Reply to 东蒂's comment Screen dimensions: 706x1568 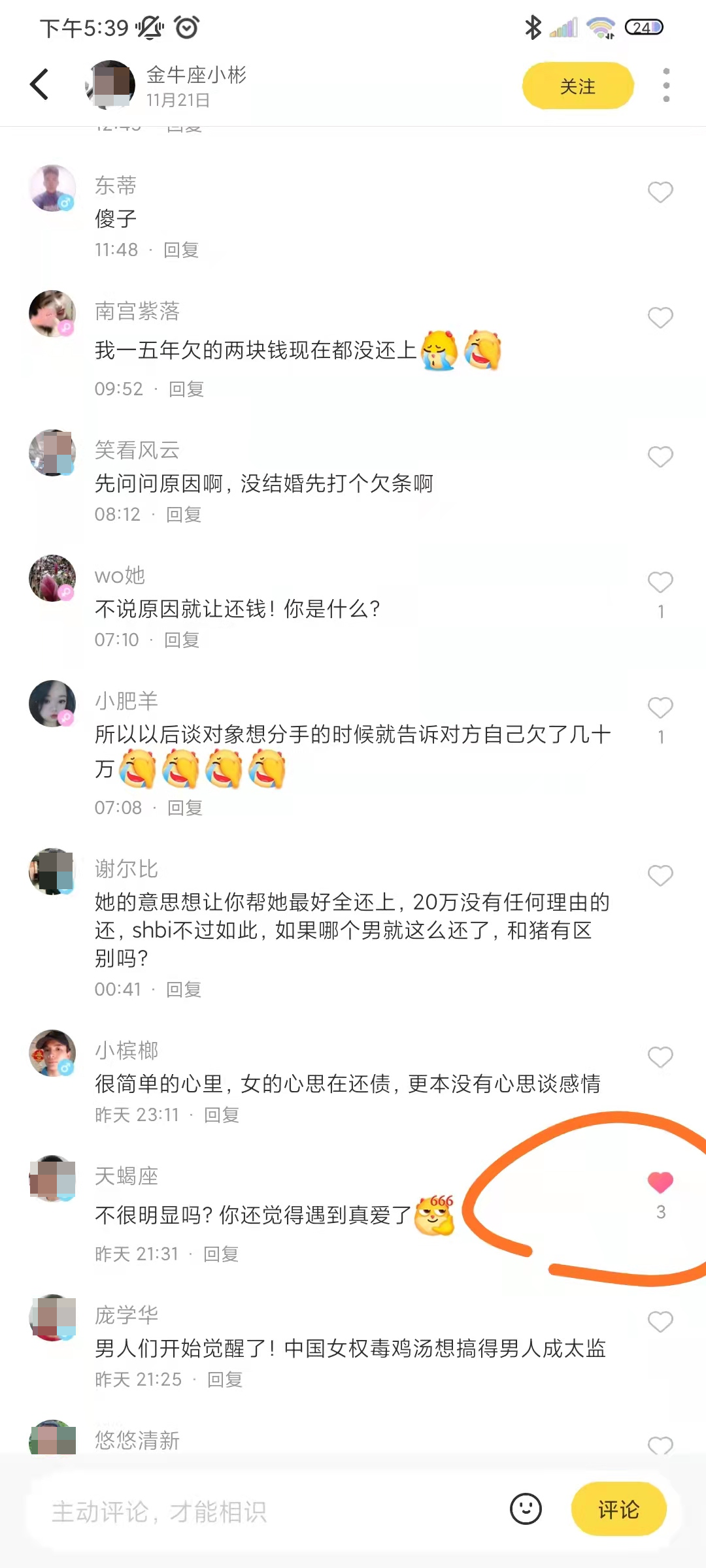pos(181,250)
